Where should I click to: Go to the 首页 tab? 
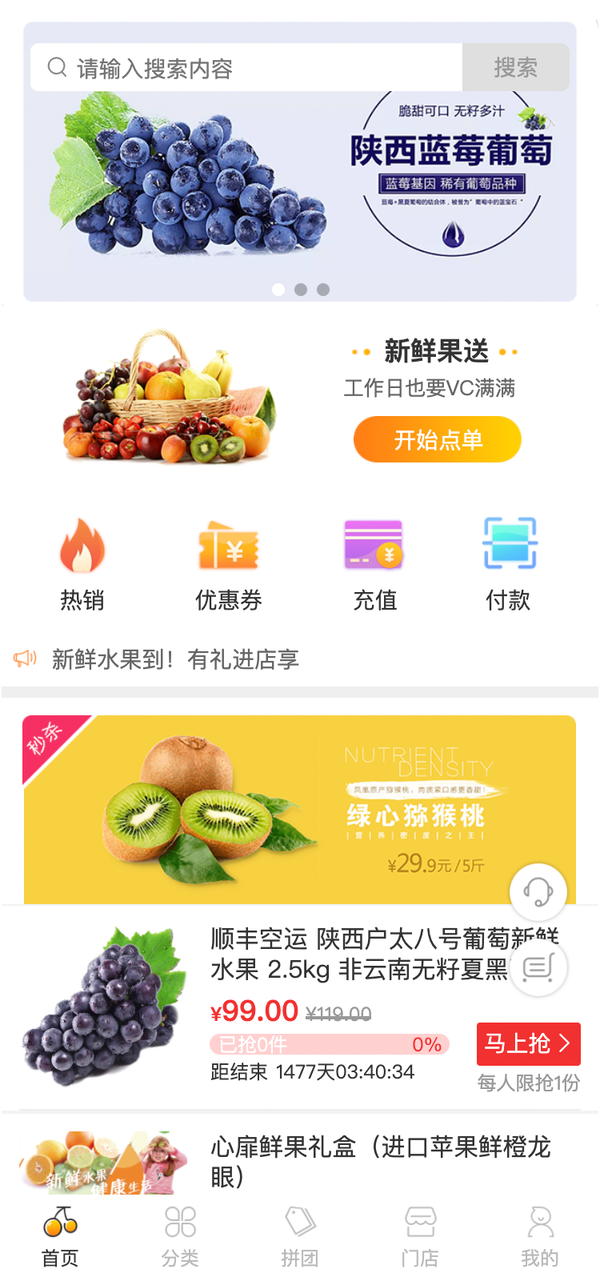[x=60, y=1236]
